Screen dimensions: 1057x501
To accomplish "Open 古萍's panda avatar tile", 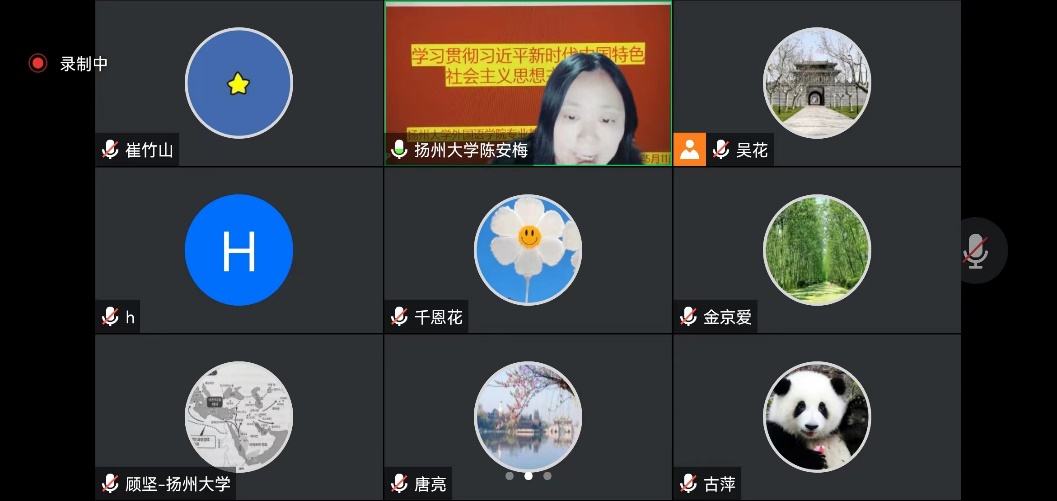I will point(817,417).
